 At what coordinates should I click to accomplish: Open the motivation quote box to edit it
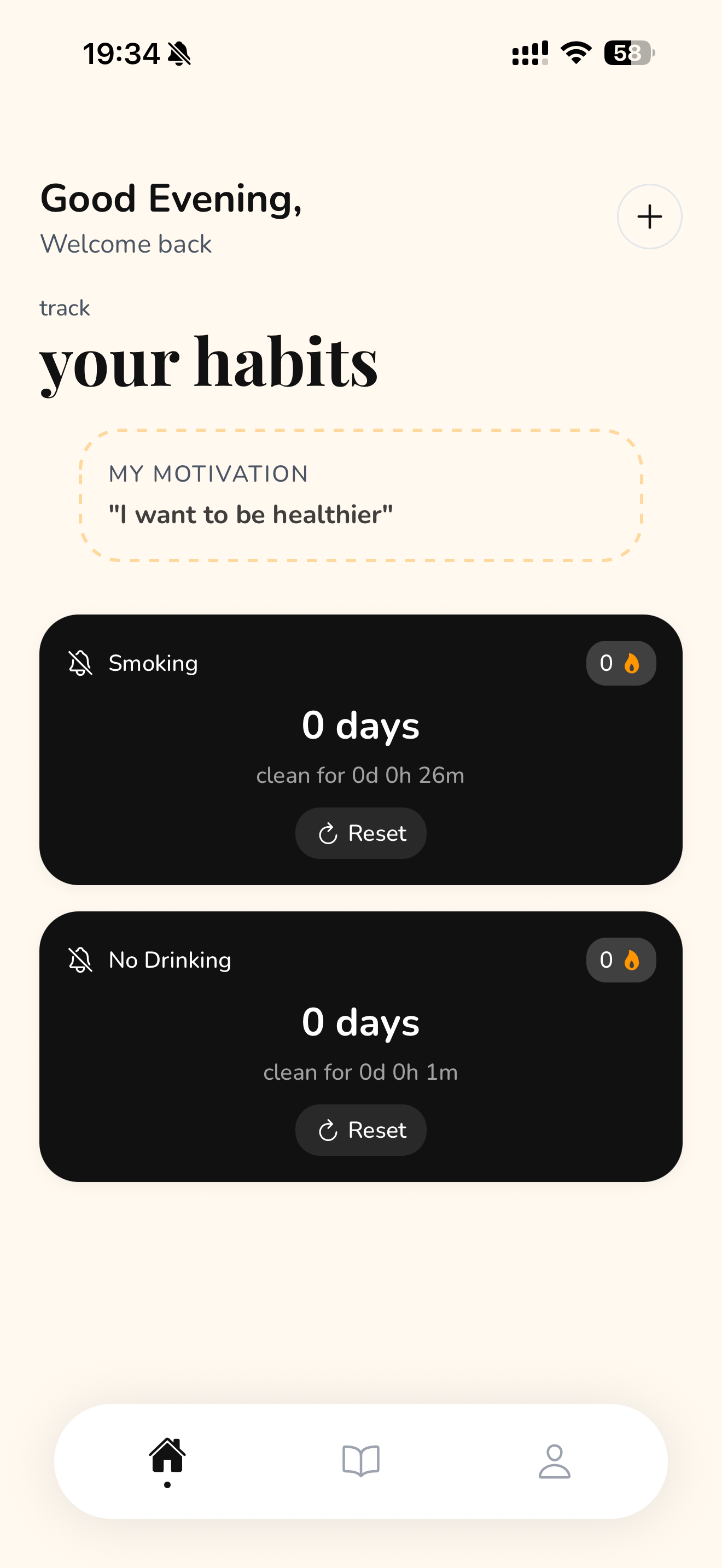coord(360,495)
